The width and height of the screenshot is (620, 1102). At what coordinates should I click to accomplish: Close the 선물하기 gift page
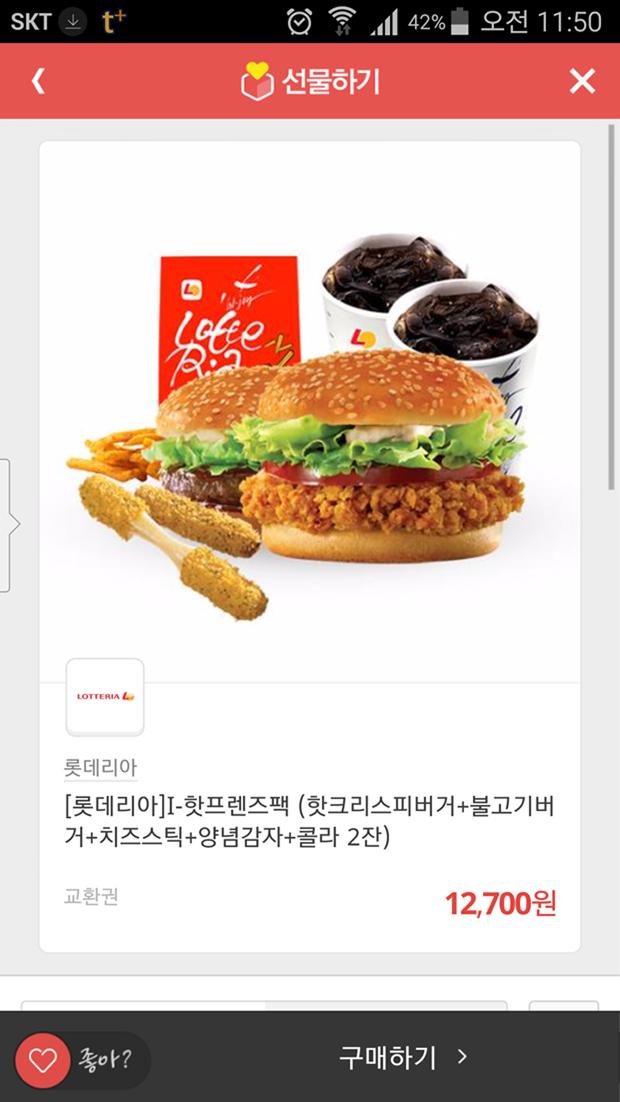tap(582, 81)
